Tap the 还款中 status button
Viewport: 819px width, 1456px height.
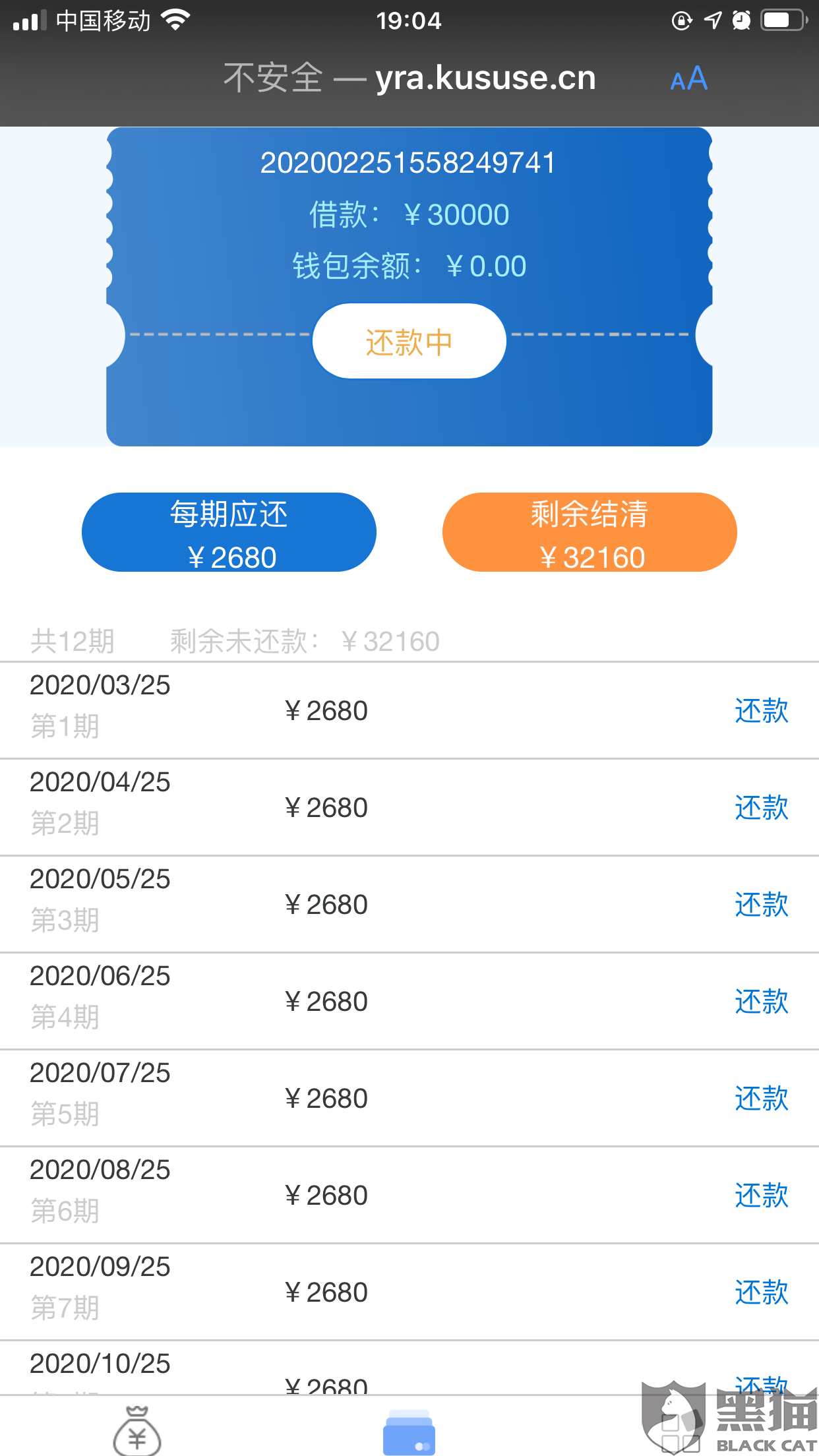point(409,342)
